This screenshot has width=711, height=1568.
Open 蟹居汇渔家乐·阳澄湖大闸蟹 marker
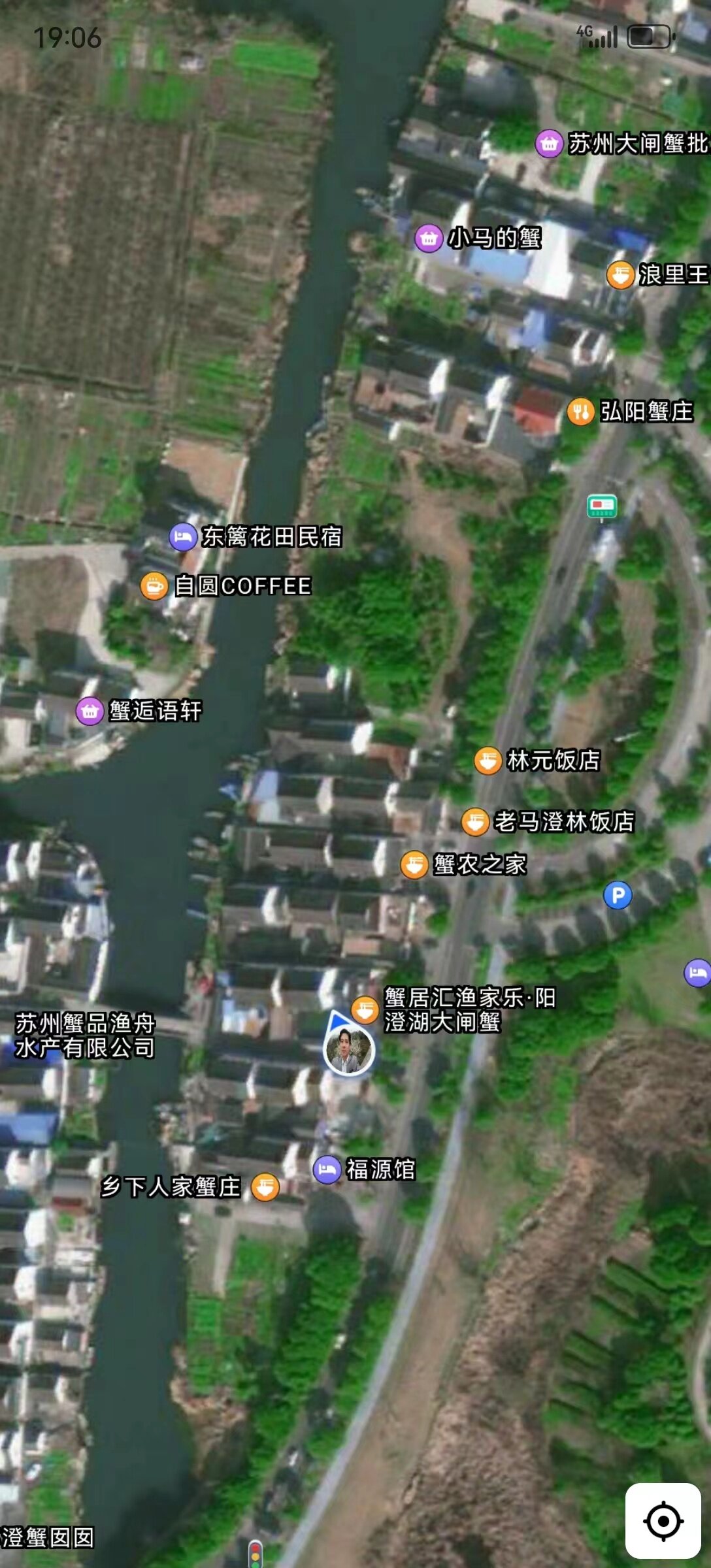[x=365, y=1010]
